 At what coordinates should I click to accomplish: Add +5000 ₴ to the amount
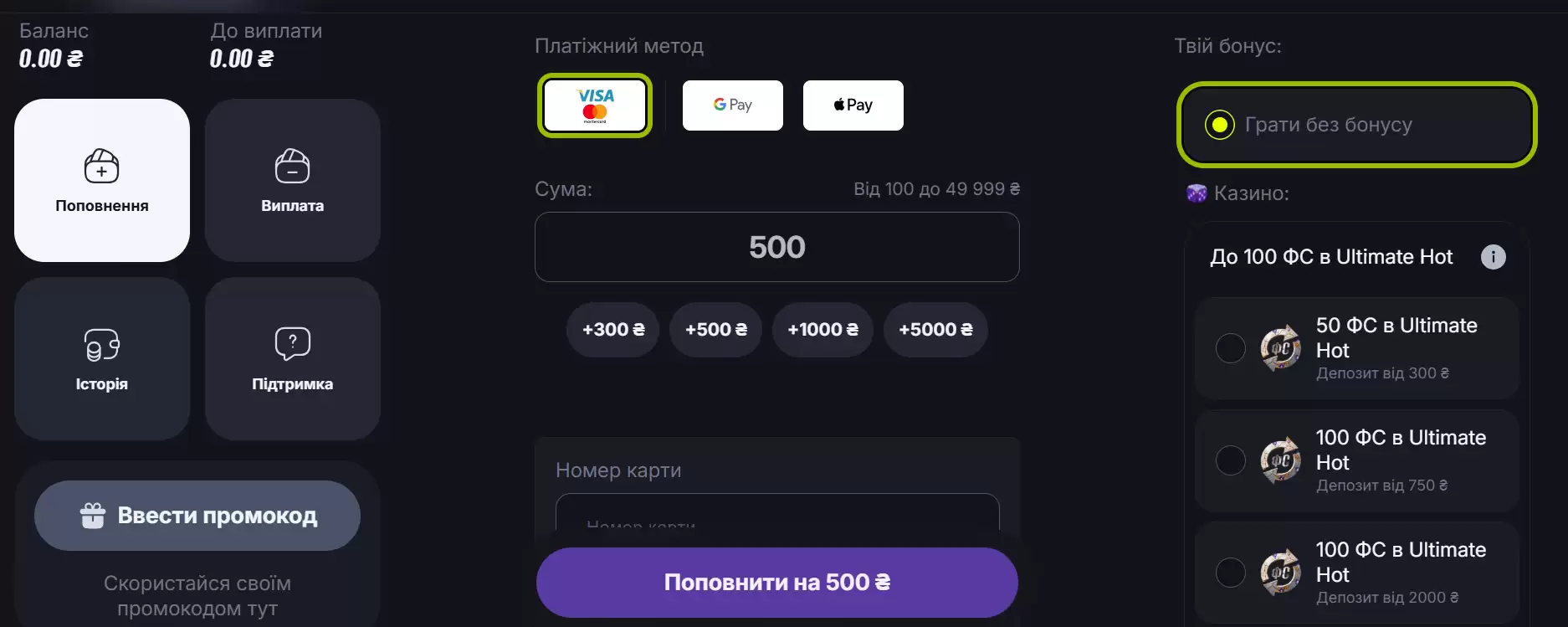click(935, 330)
